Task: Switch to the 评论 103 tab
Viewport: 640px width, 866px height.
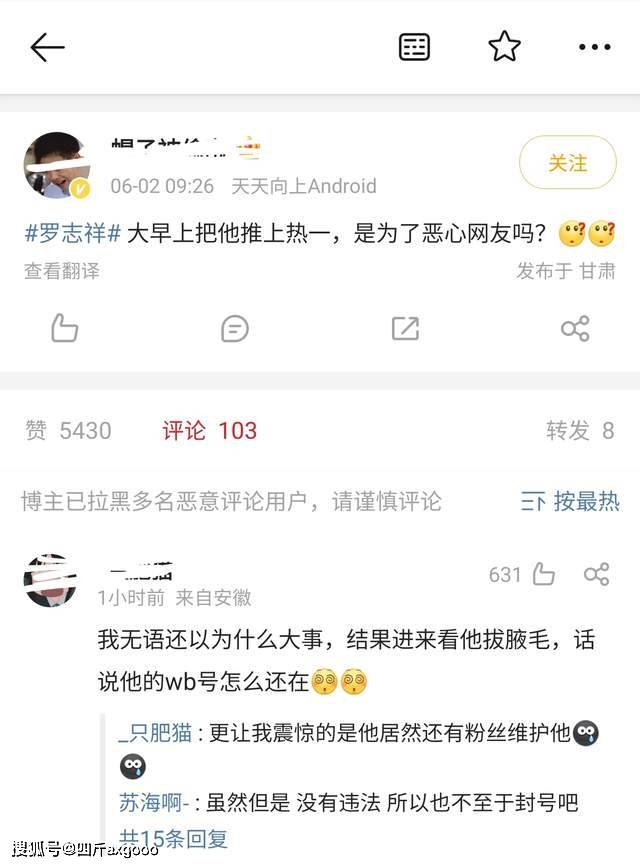Action: click(x=210, y=431)
